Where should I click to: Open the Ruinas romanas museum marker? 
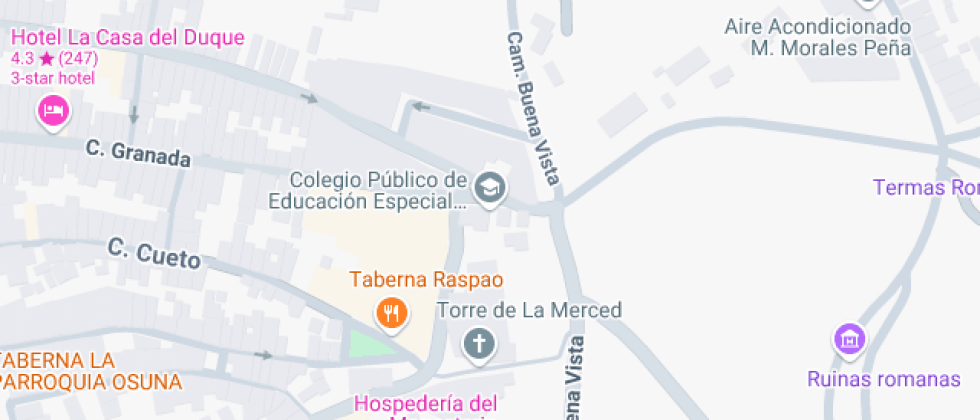[x=849, y=339]
